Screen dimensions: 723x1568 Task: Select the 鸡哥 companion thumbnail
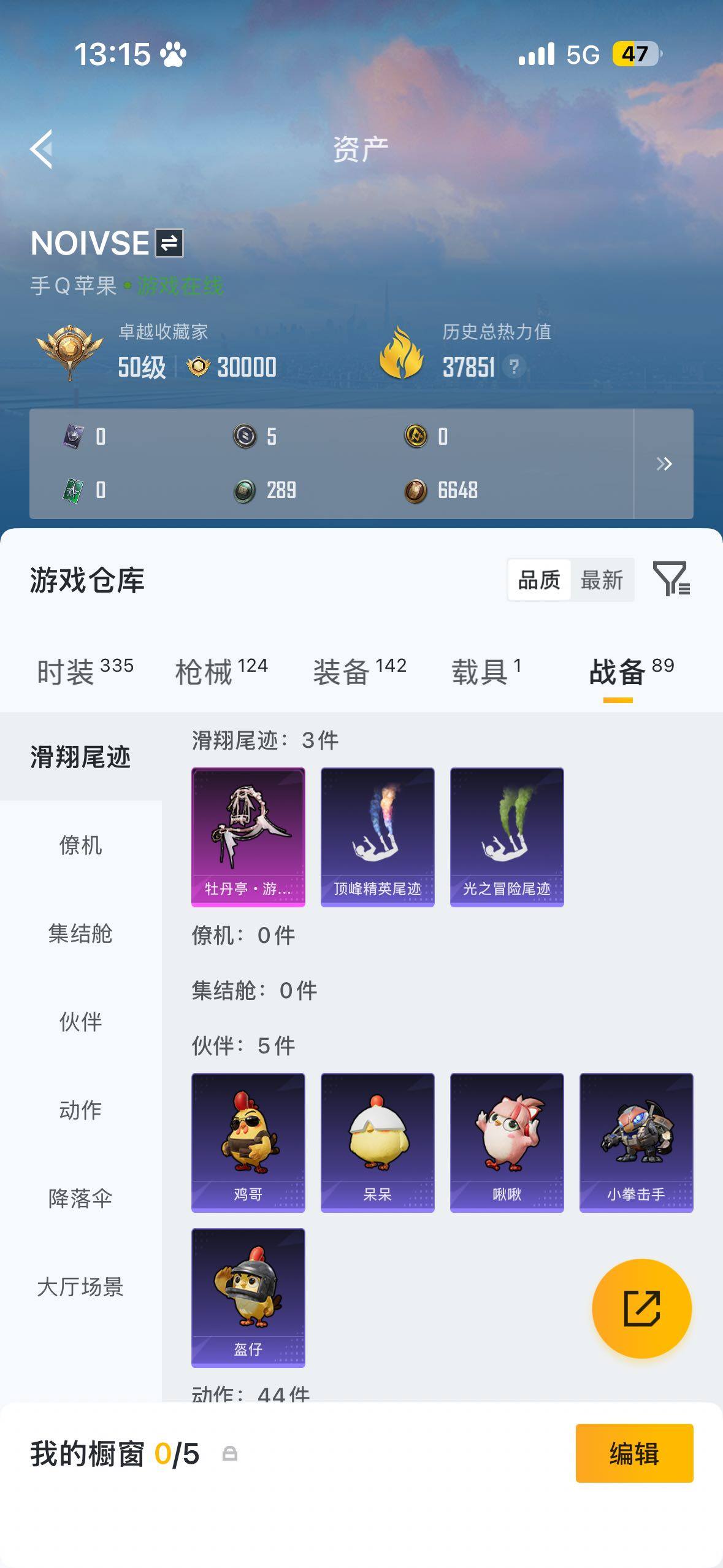click(248, 1141)
